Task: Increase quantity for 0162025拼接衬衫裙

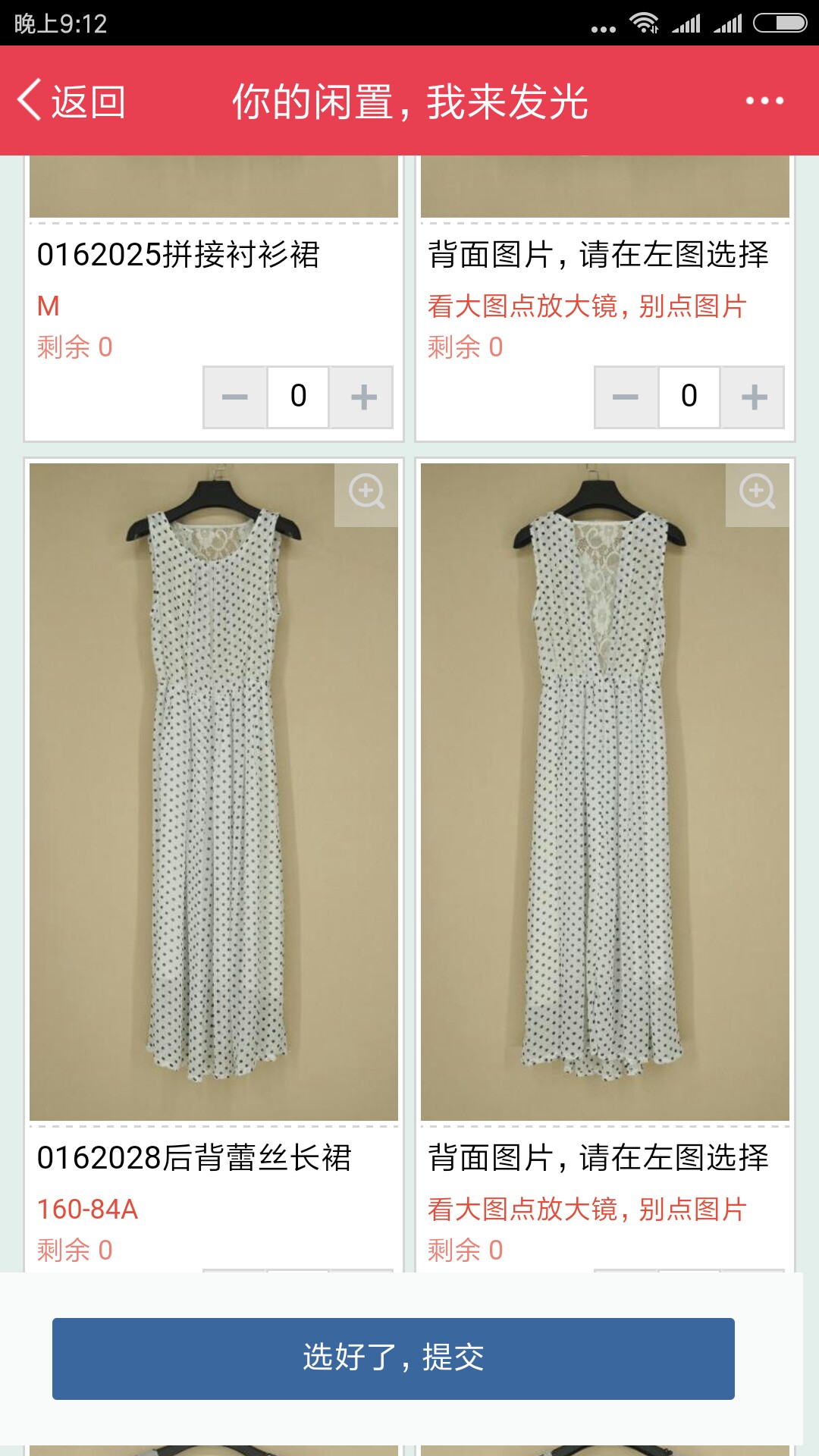Action: 362,397
